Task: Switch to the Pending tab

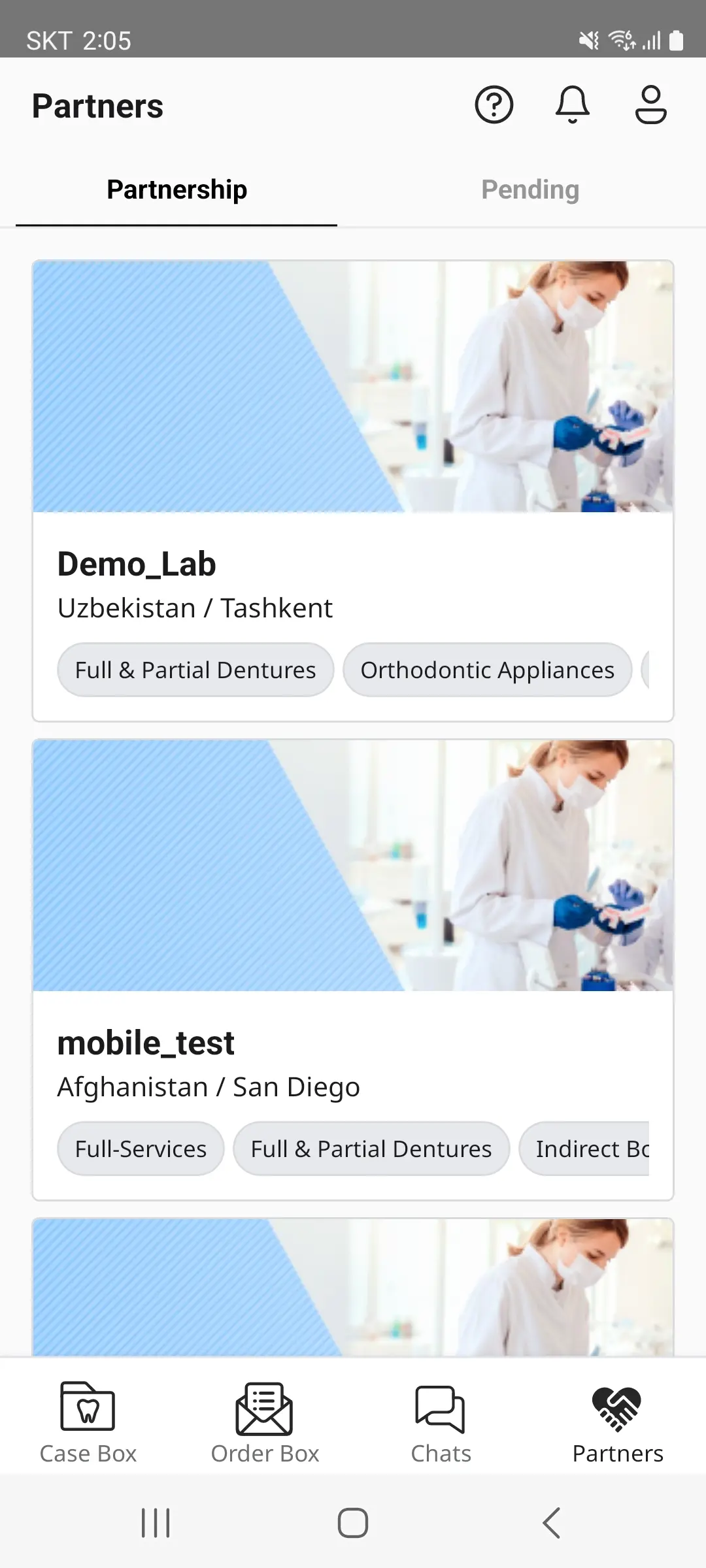Action: pyautogui.click(x=529, y=189)
